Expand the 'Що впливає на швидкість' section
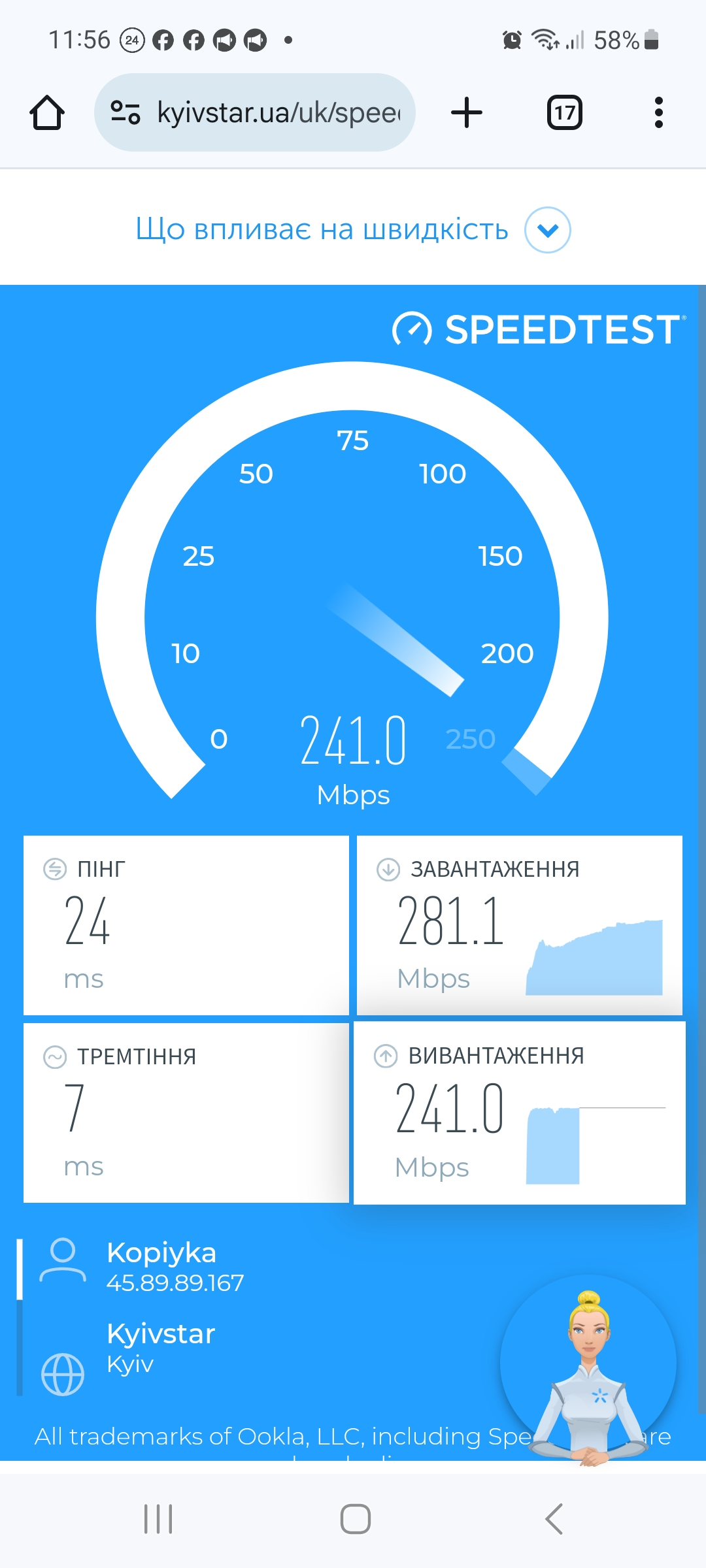Screen dimensions: 706x1568 pyautogui.click(x=548, y=230)
